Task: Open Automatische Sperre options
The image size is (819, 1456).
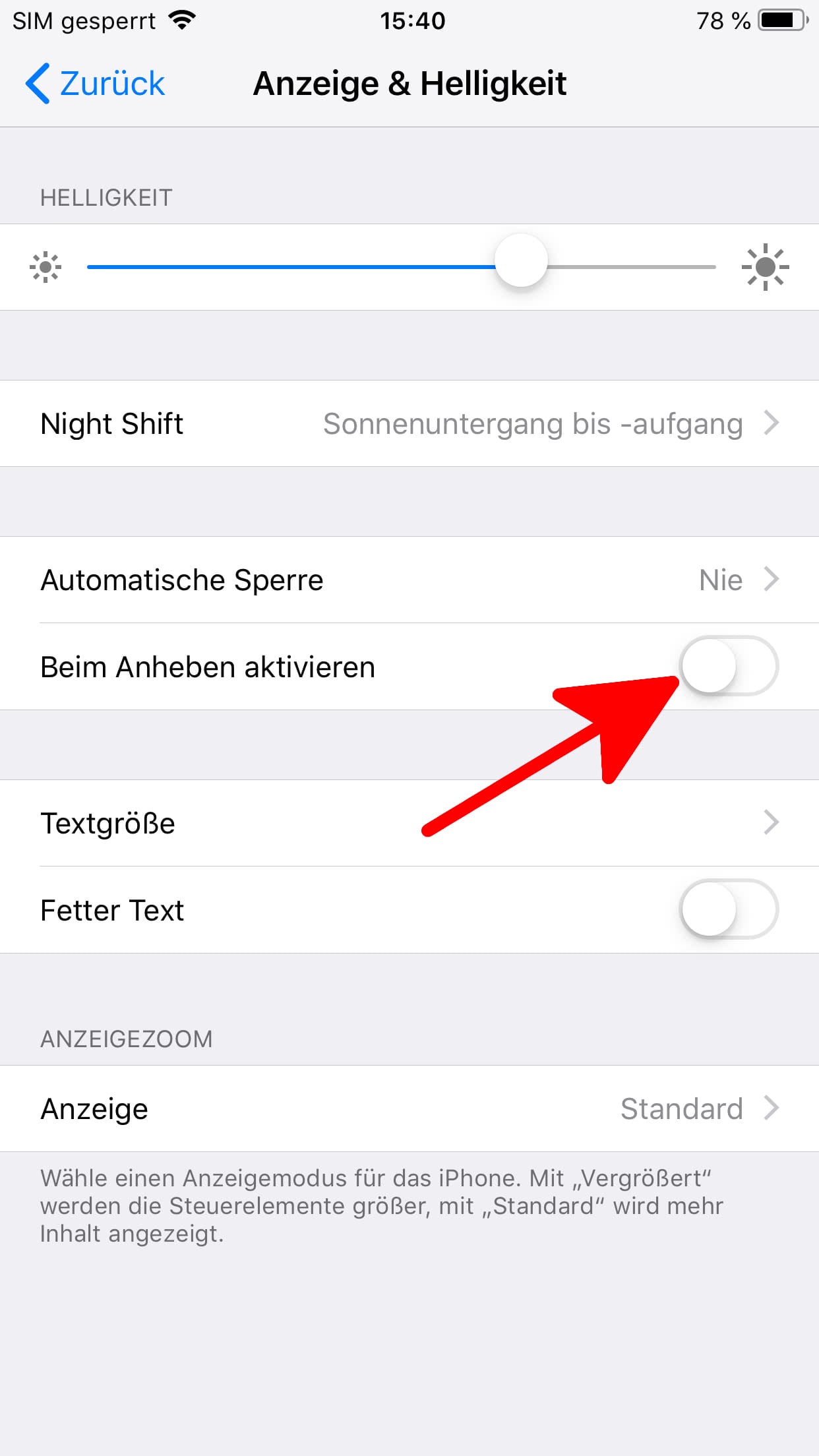Action: tap(409, 580)
